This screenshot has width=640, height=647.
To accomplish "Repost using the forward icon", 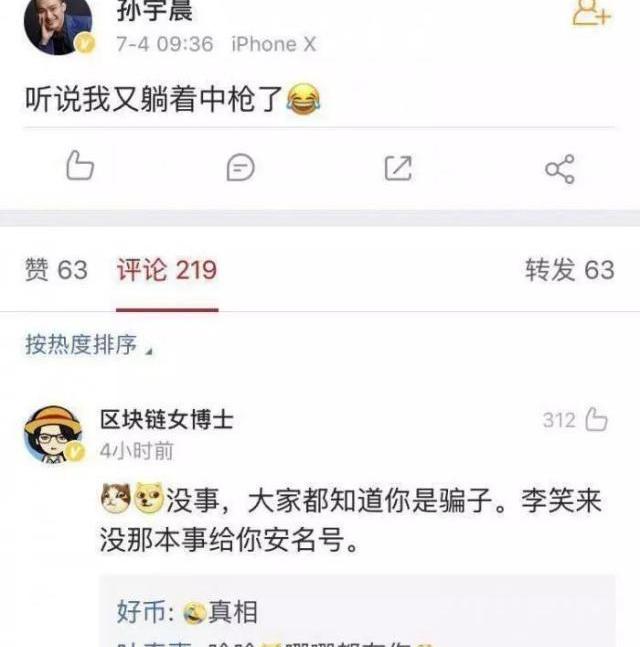I will 398,168.
